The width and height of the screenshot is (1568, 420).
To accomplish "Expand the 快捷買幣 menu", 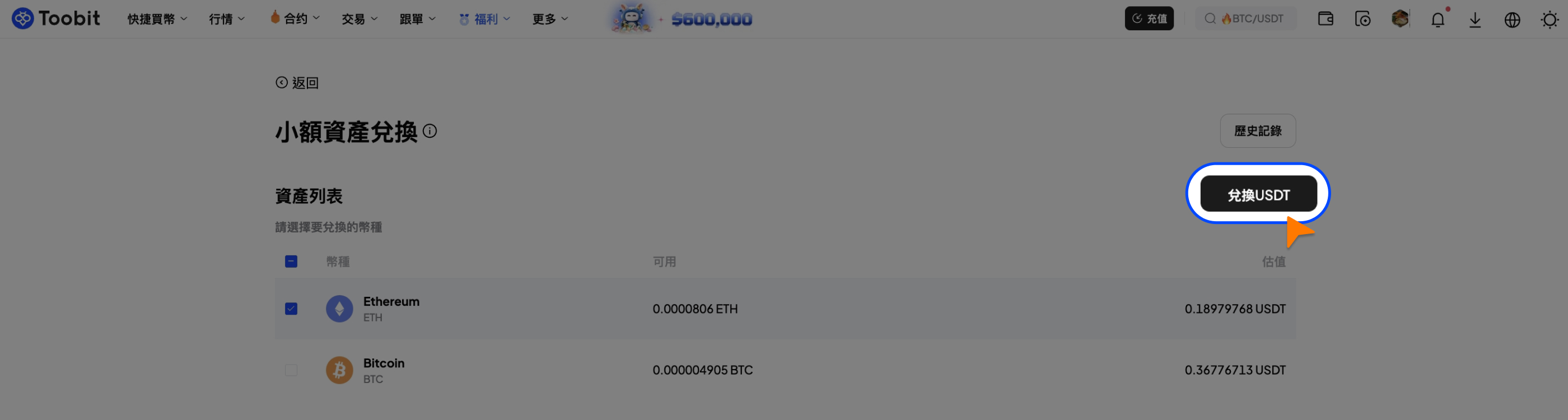I will click(157, 19).
